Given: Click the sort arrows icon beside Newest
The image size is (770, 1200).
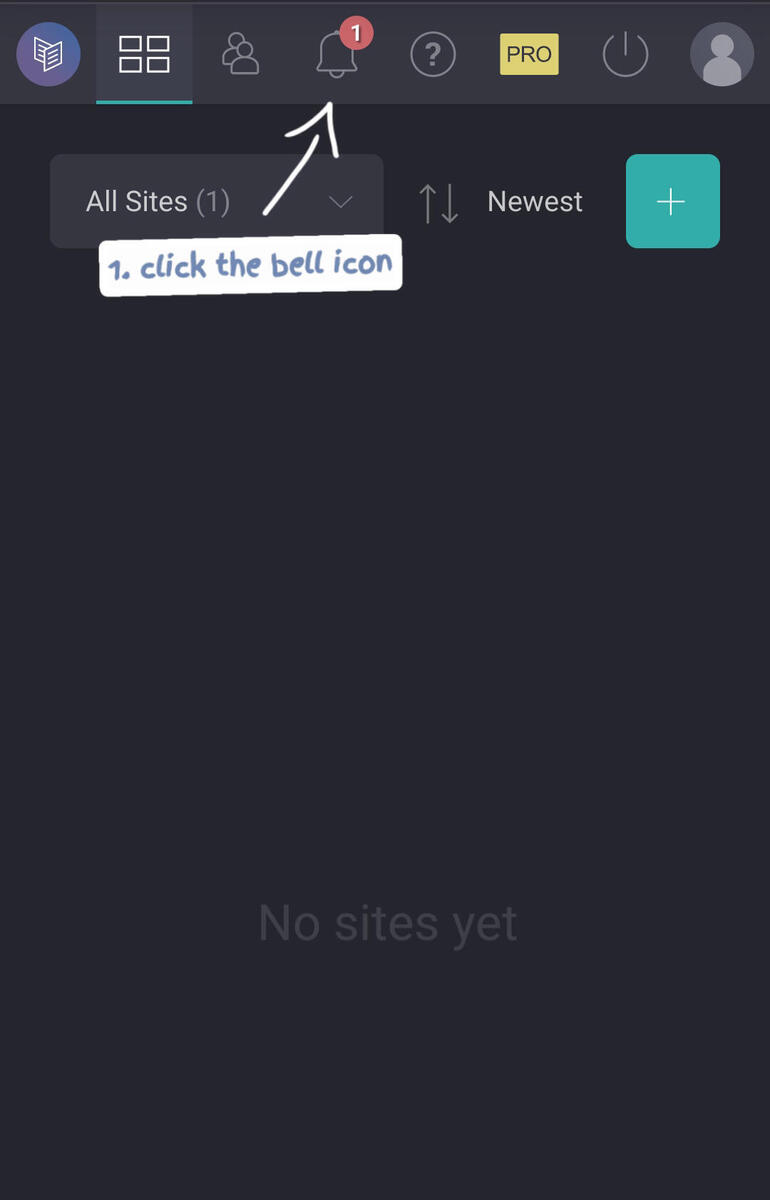Looking at the screenshot, I should [438, 201].
